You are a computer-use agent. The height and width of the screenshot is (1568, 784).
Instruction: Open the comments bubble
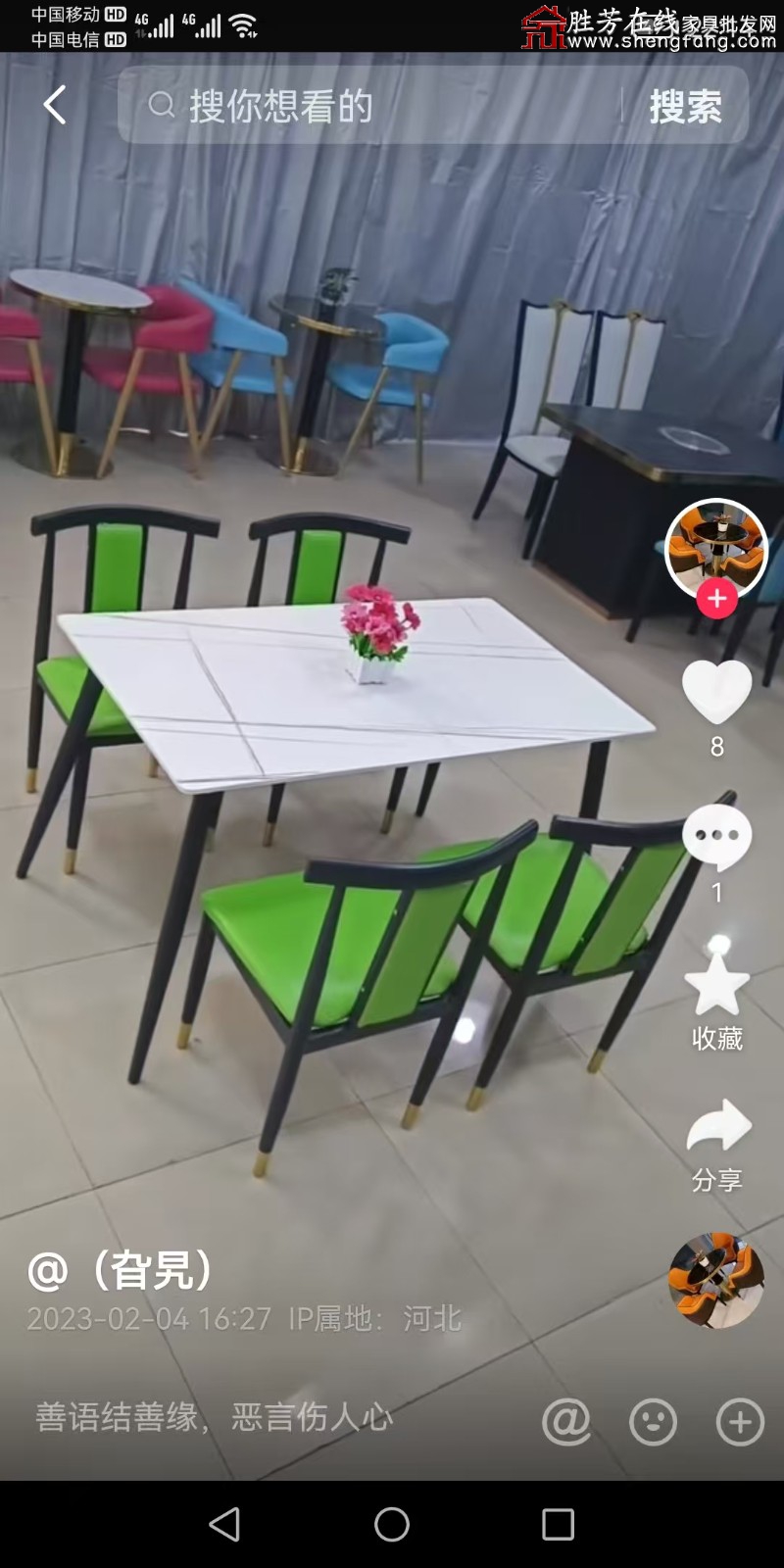pos(716,838)
